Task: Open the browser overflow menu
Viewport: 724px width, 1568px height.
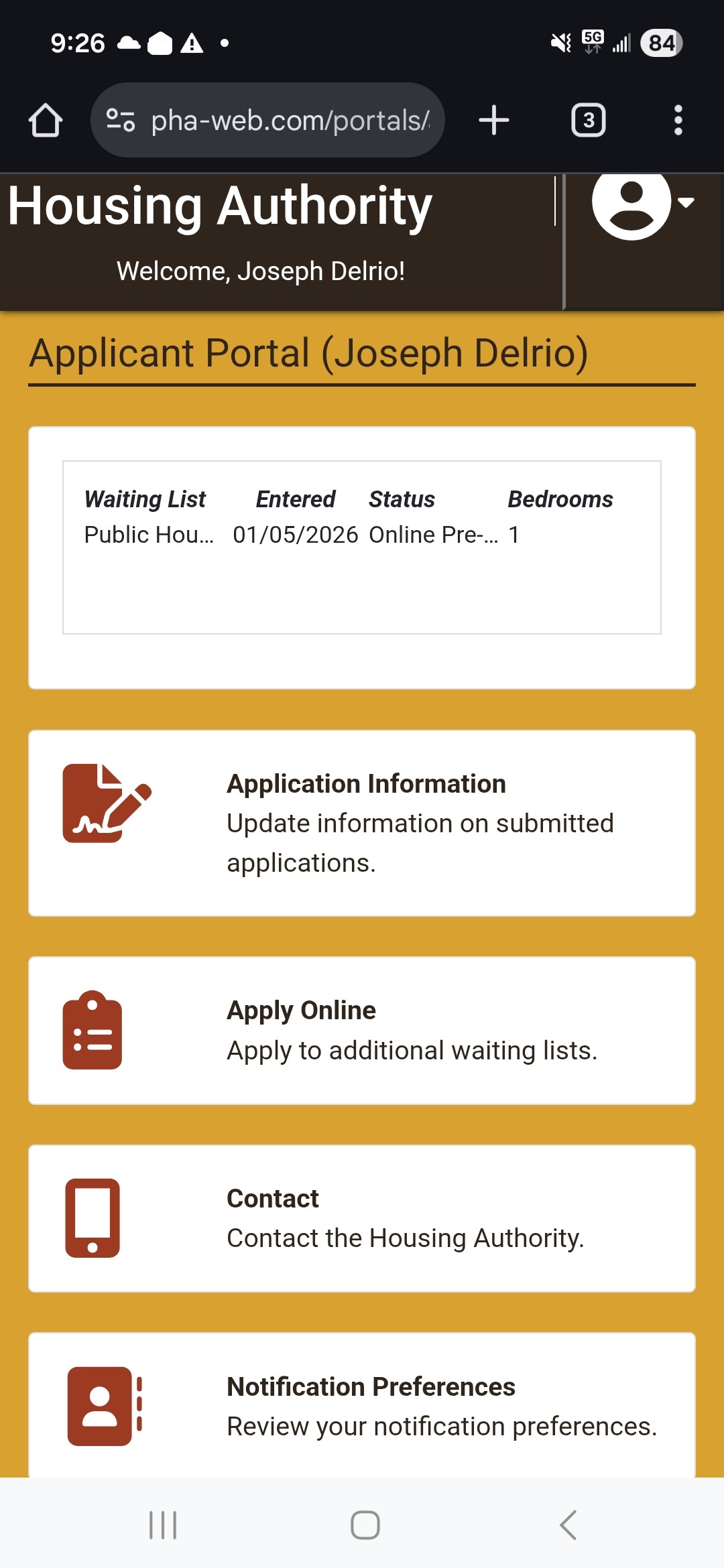Action: (x=678, y=121)
